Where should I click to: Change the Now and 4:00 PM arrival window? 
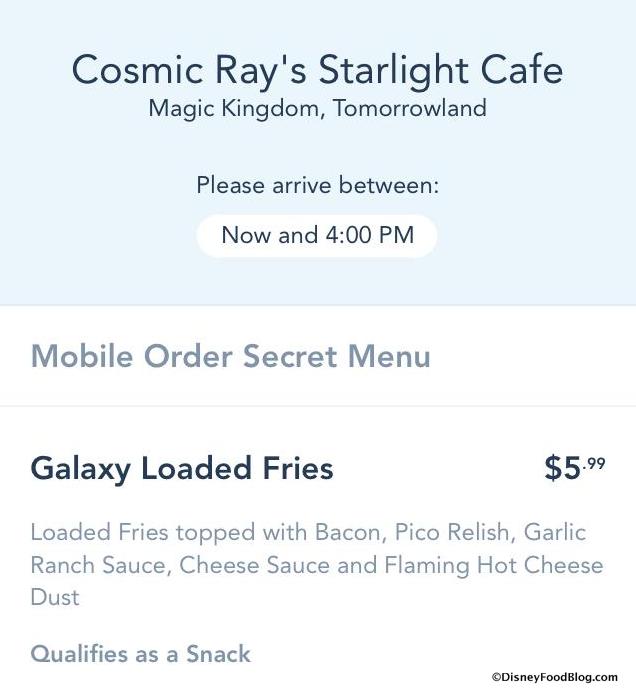coord(317,236)
